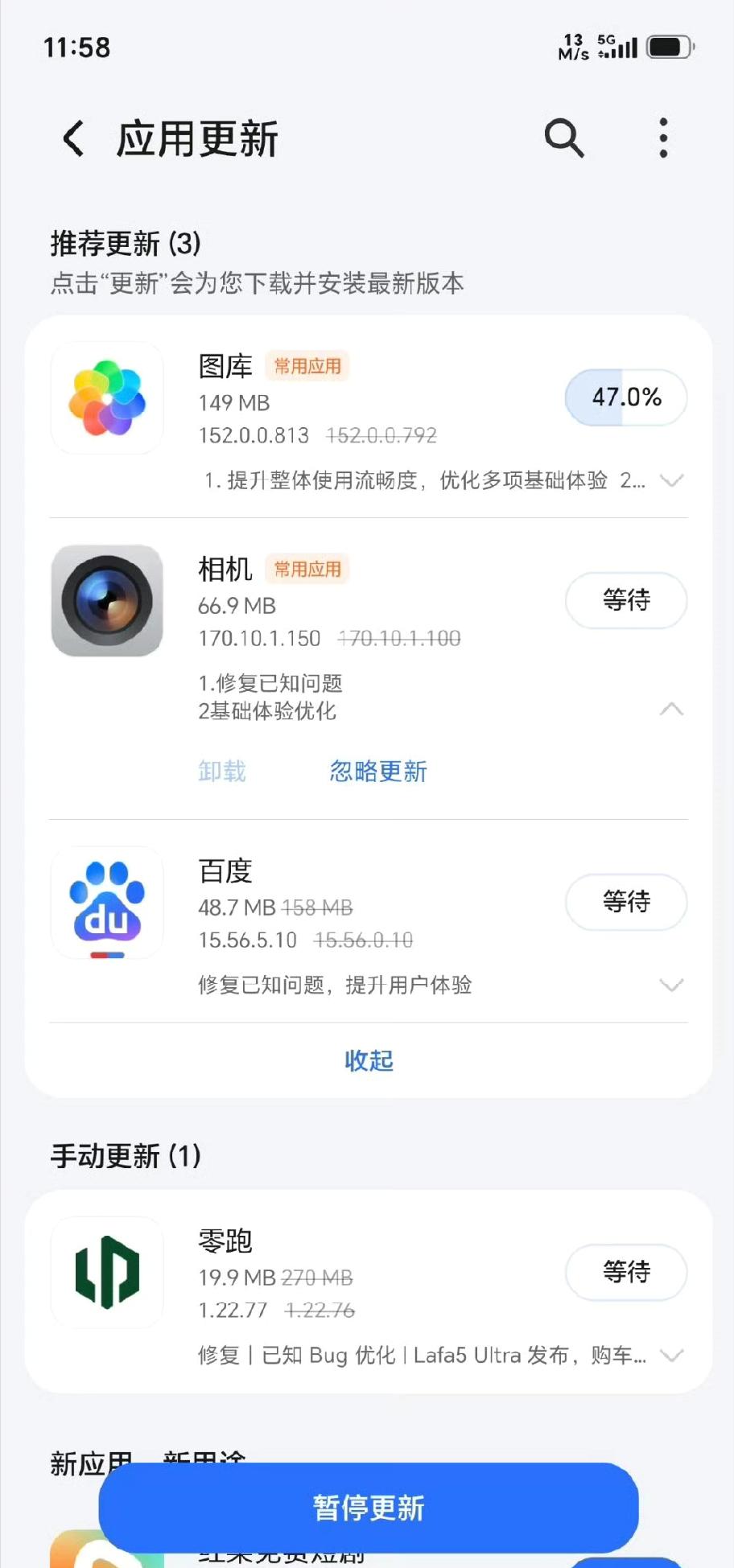Open search from the top bar
Image resolution: width=734 pixels, height=1568 pixels.
point(563,138)
